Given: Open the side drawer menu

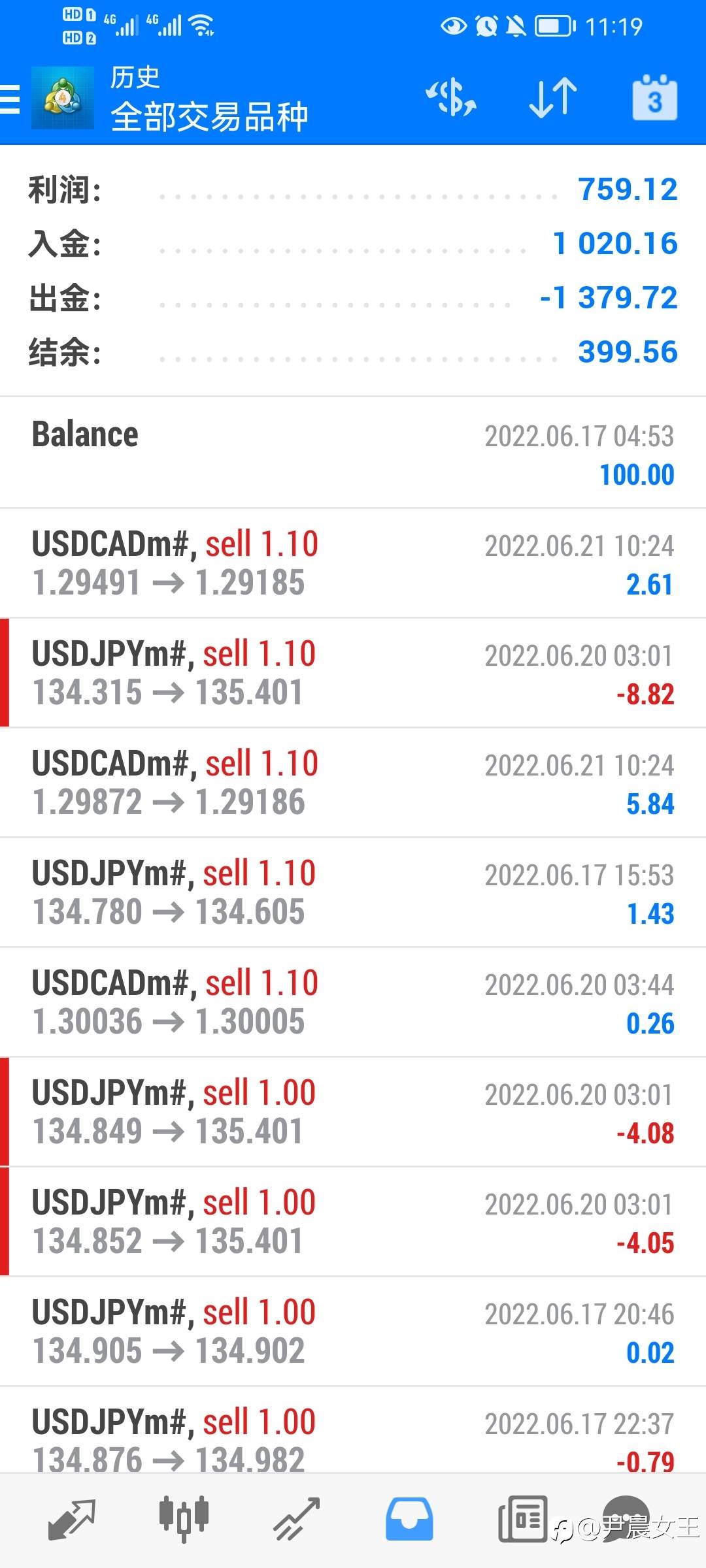Looking at the screenshot, I should (x=10, y=99).
